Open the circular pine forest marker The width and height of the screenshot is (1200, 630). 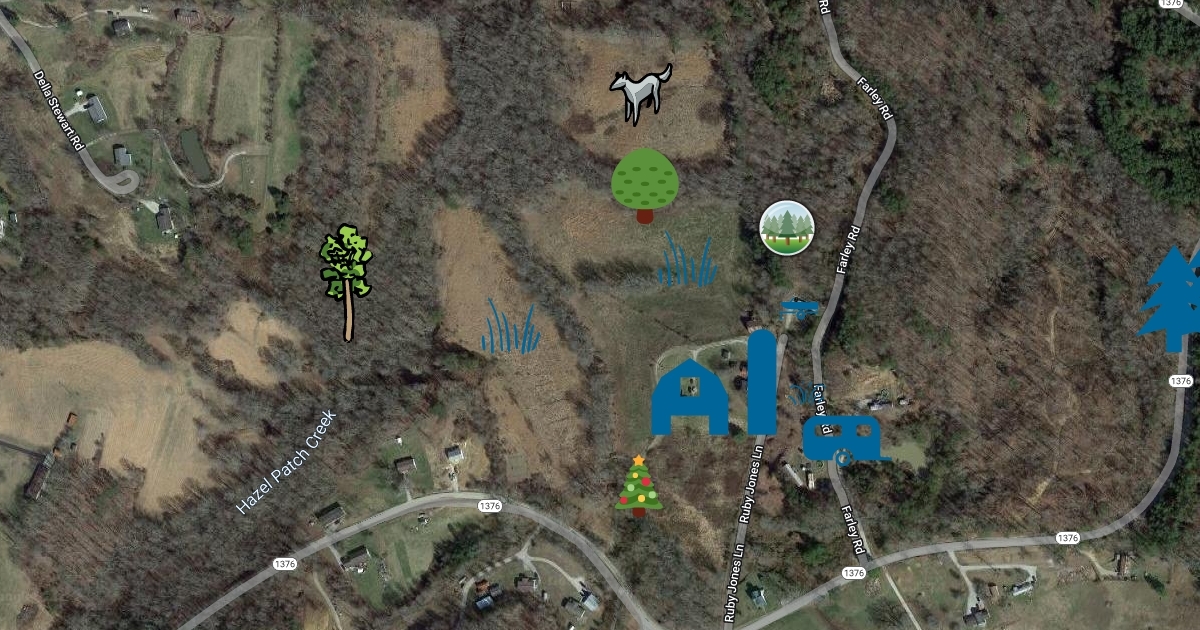[787, 227]
